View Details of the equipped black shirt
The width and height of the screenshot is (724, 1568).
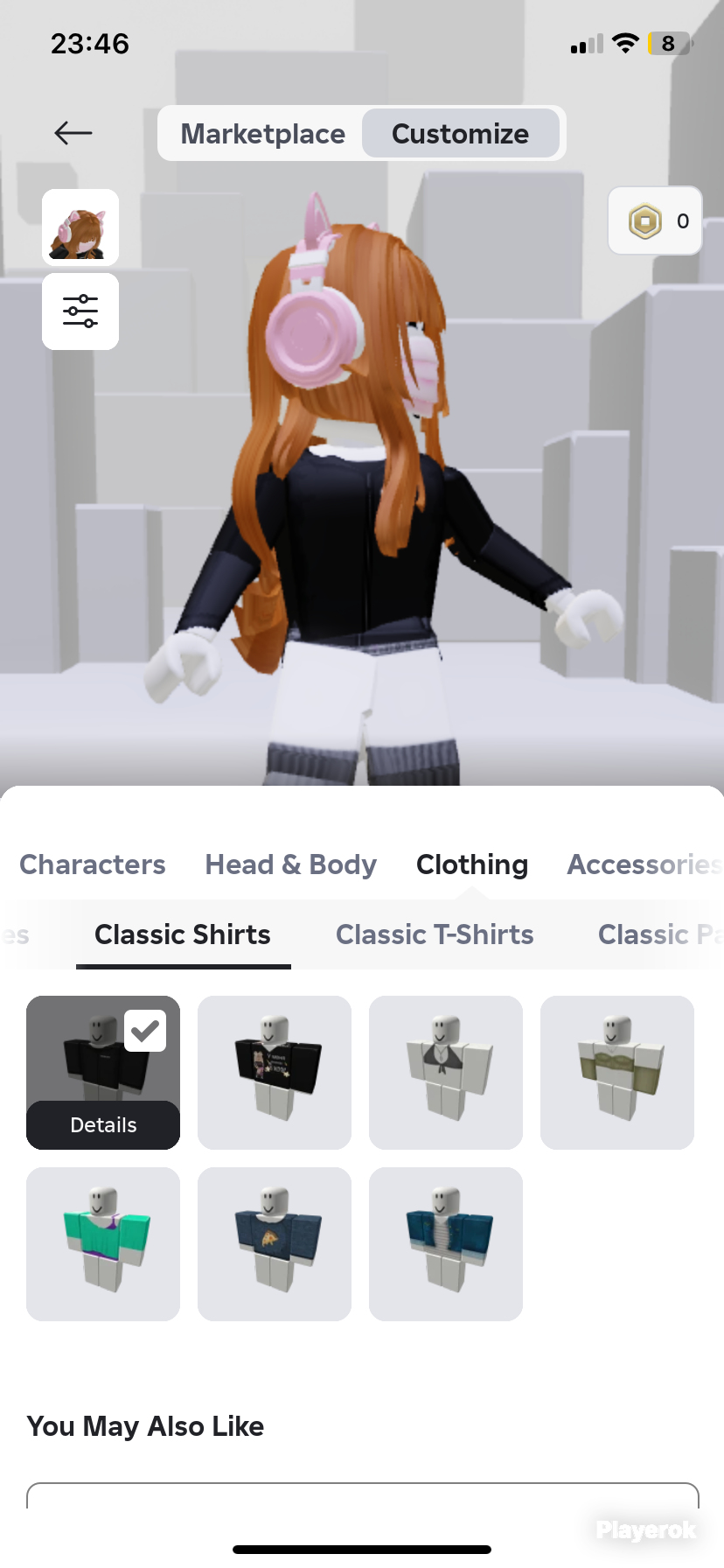(x=103, y=1125)
